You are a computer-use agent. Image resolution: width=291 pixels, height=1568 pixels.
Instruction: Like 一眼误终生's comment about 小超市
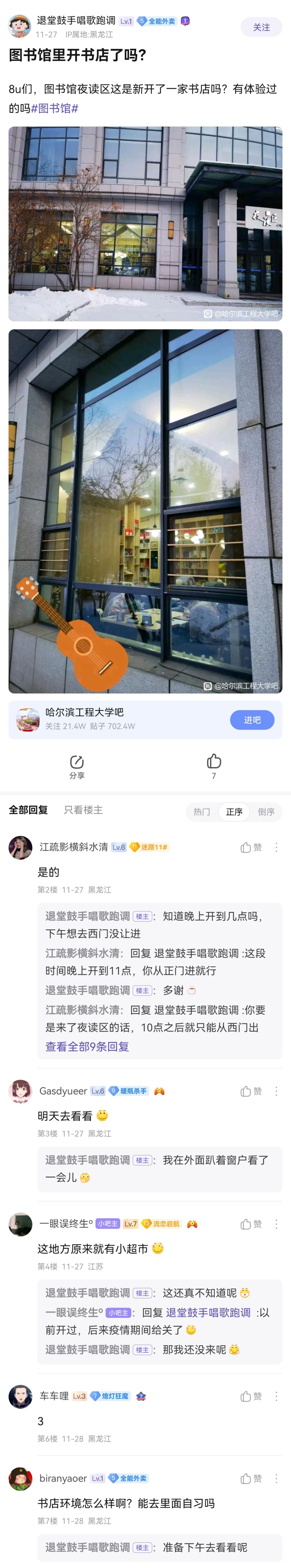[x=251, y=1224]
